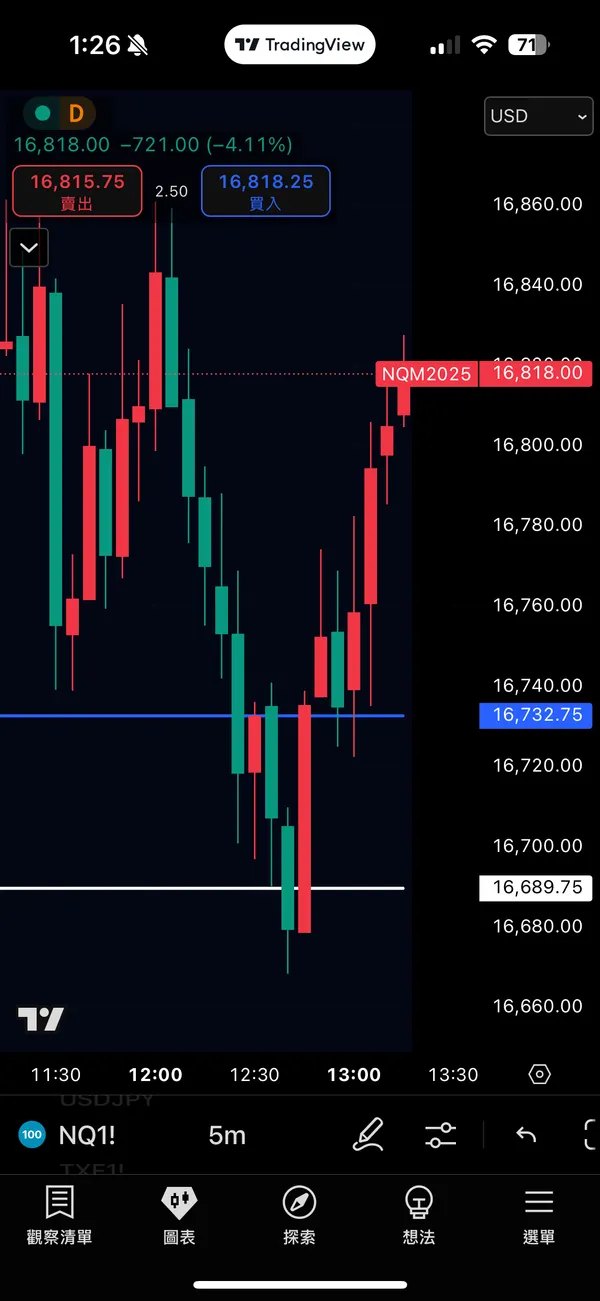Image resolution: width=600 pixels, height=1301 pixels.
Task: Open the drawing tools pencil
Action: [368, 1134]
